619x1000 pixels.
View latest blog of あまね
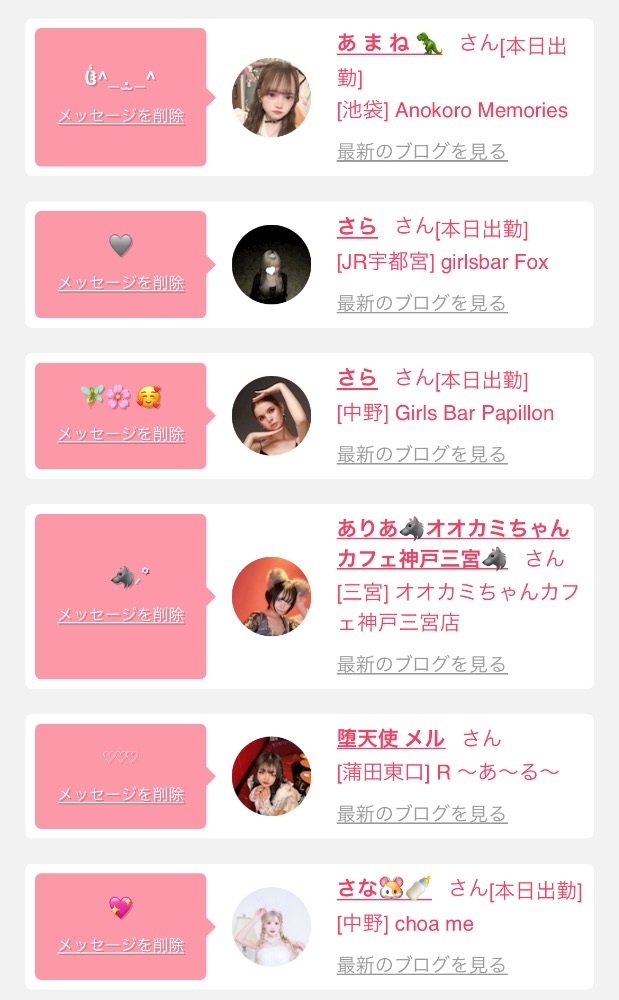click(422, 151)
